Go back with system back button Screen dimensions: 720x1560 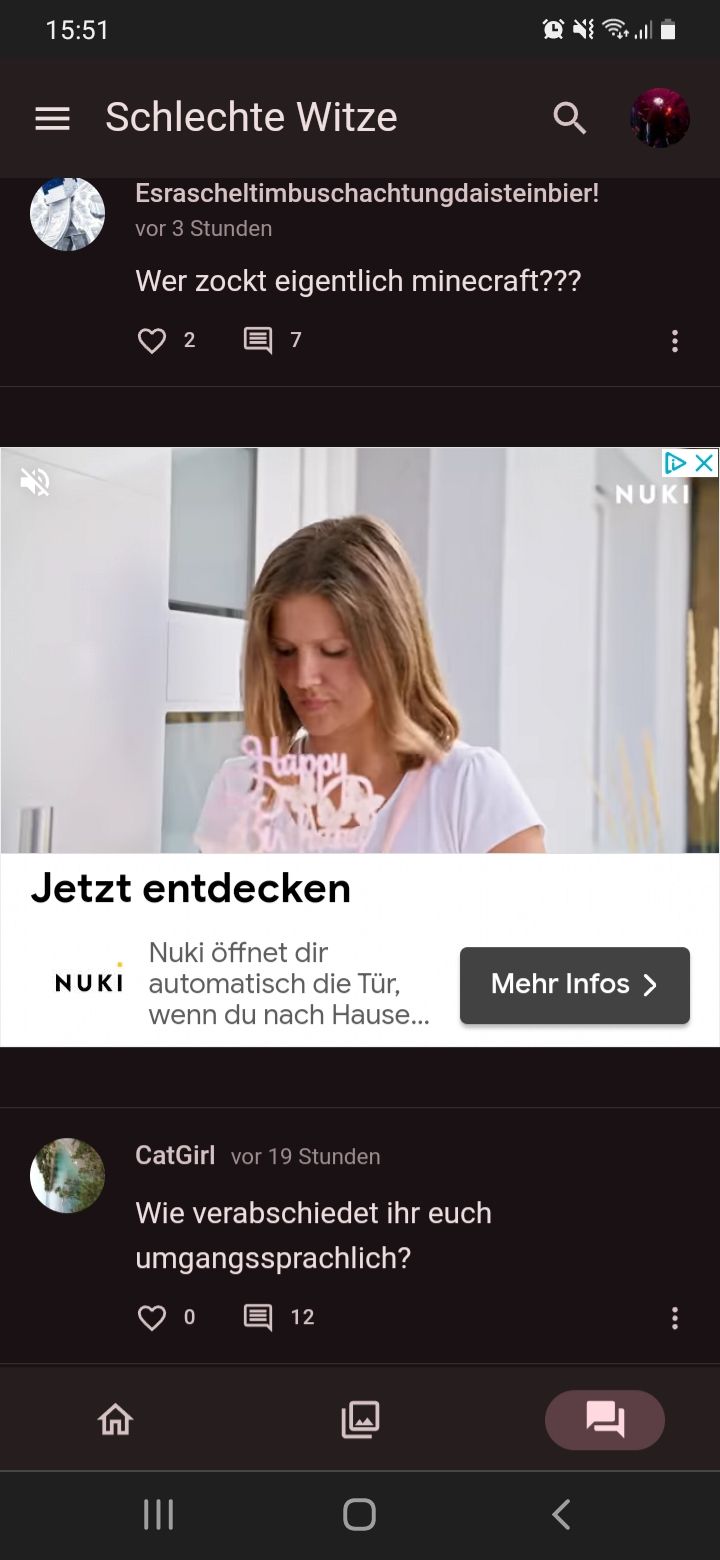point(561,1514)
